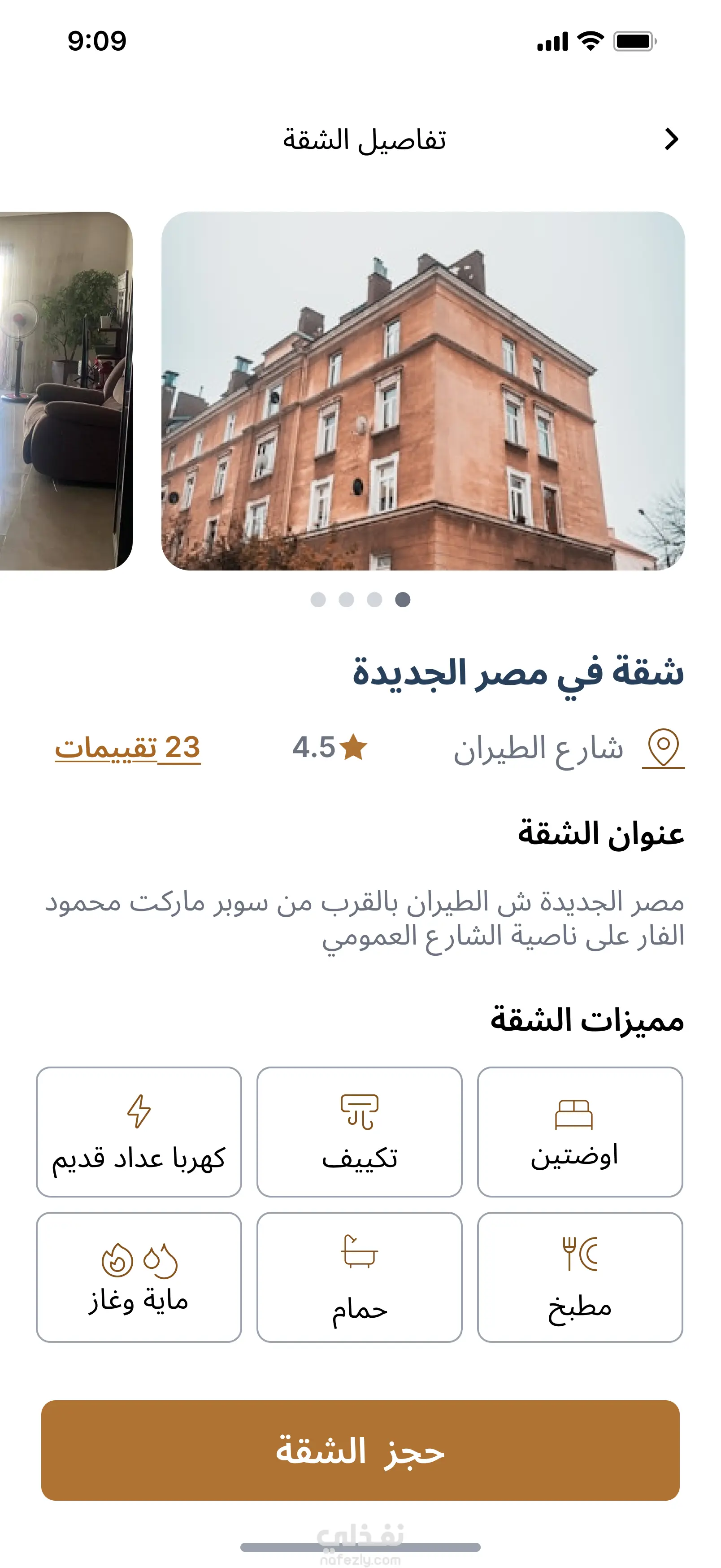The width and height of the screenshot is (721, 1568).
Task: View the living room interior photo
Action: coord(66,391)
